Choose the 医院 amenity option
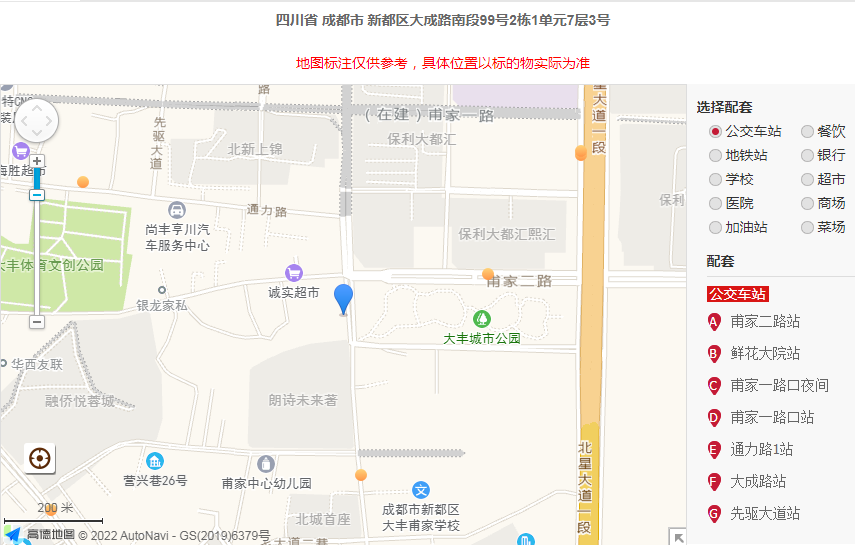The height and width of the screenshot is (545, 855). 715,203
